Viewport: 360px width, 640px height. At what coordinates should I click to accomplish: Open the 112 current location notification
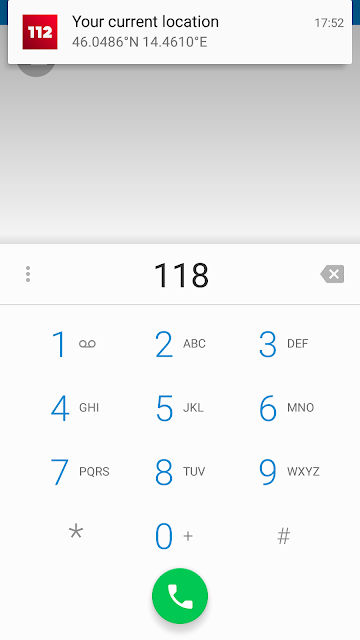180,32
